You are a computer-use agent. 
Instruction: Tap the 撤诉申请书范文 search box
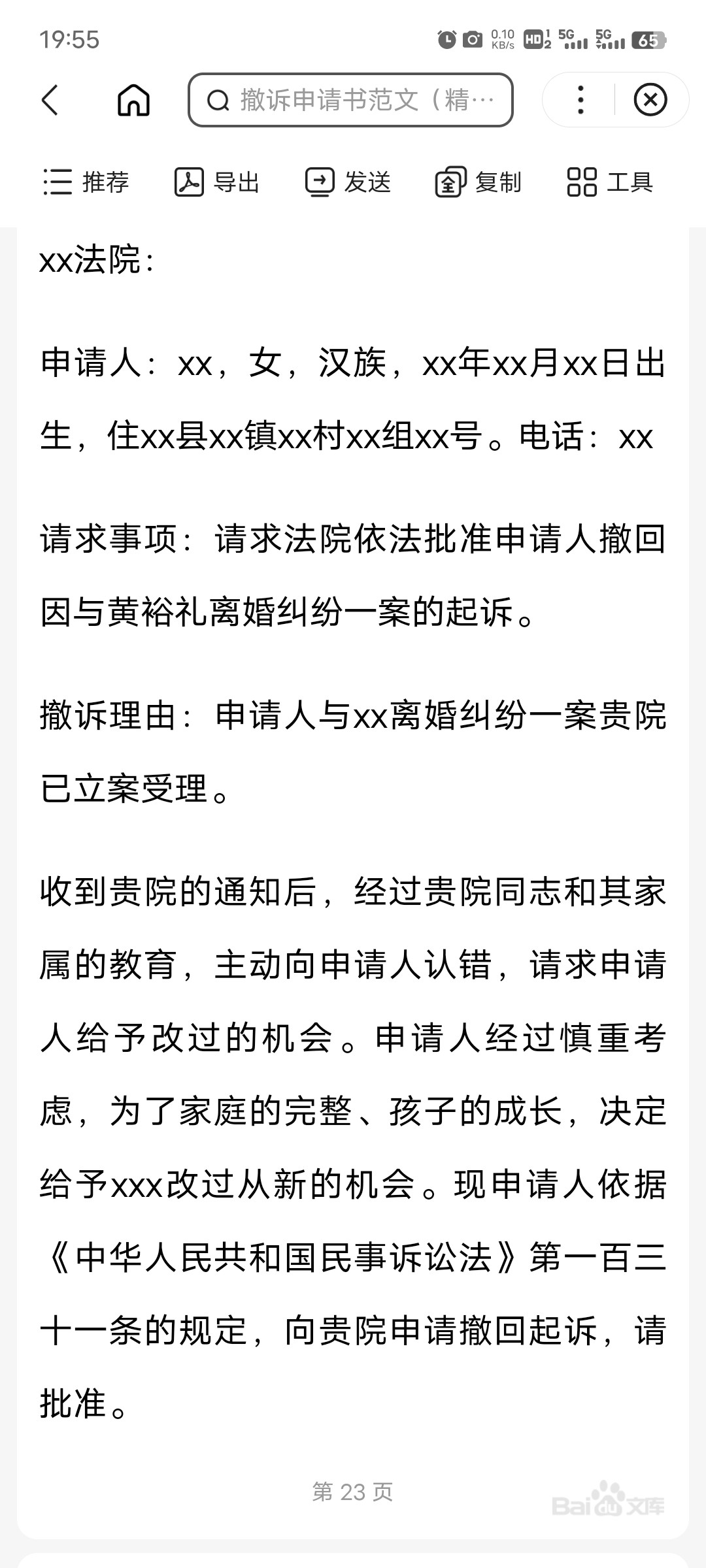coord(350,100)
